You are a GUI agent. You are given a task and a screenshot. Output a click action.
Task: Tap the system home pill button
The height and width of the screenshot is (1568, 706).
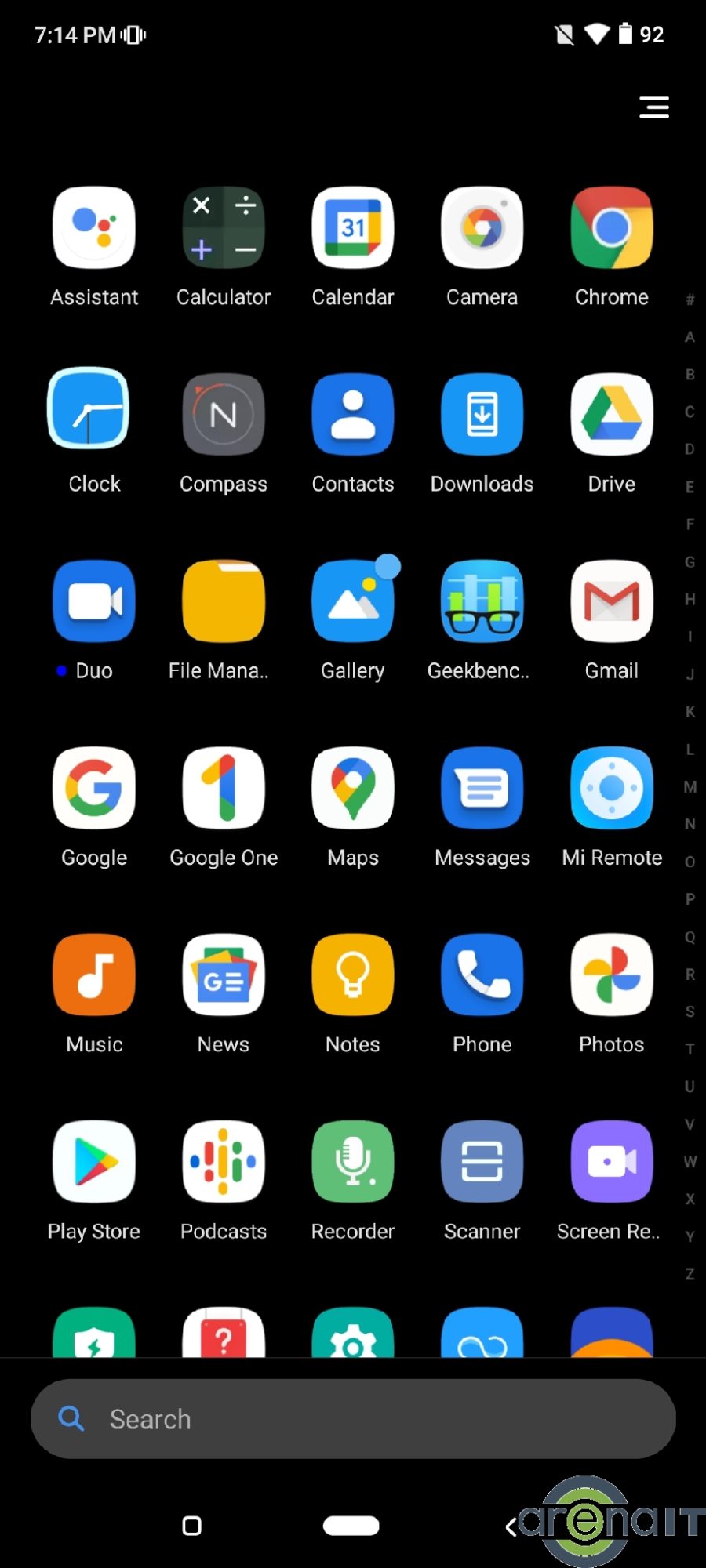[351, 1526]
